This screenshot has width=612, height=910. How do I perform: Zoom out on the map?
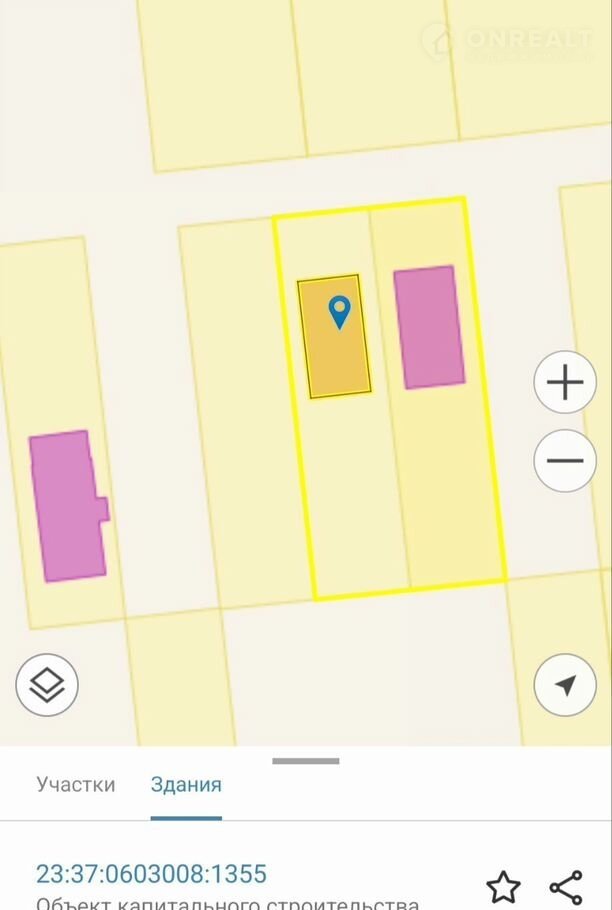tap(565, 461)
